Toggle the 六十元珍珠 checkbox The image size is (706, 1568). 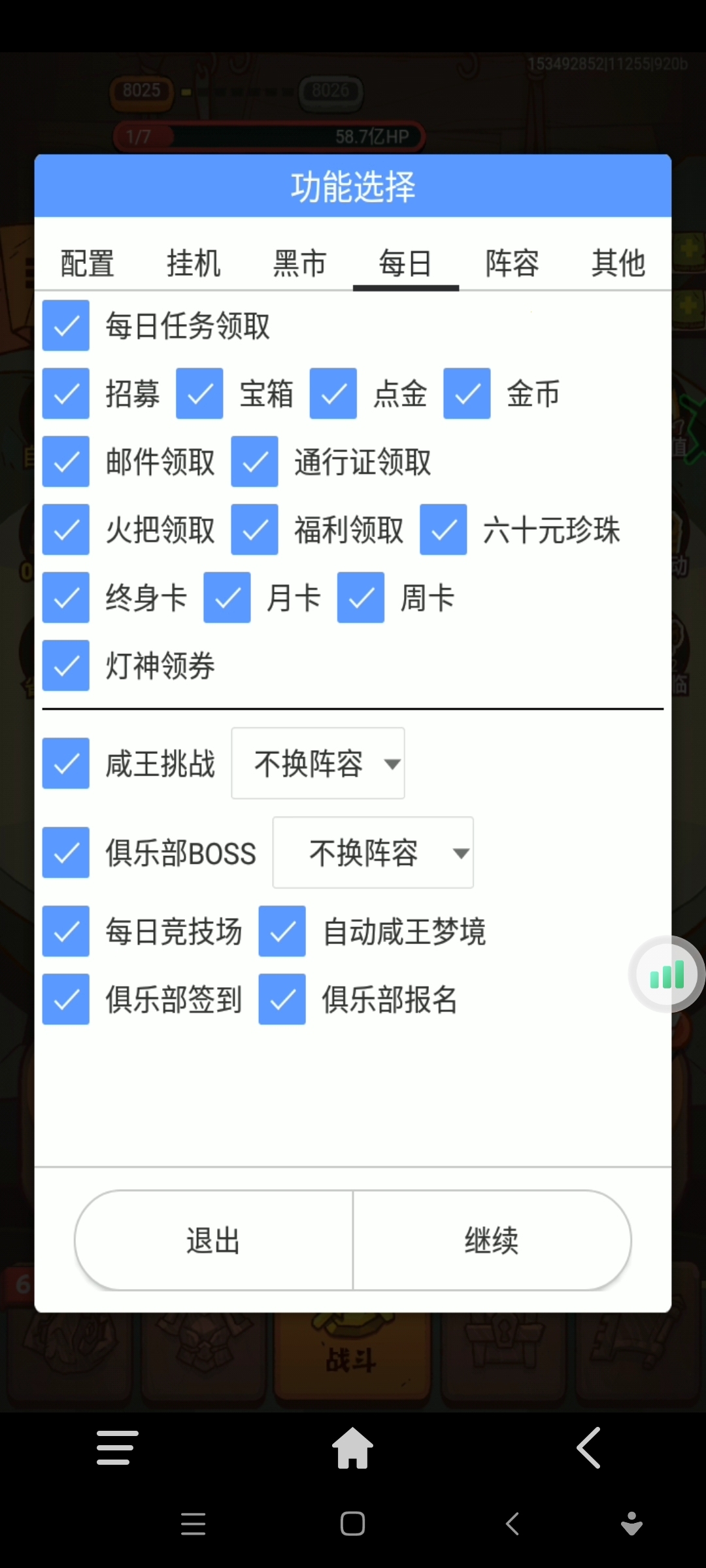pyautogui.click(x=443, y=529)
